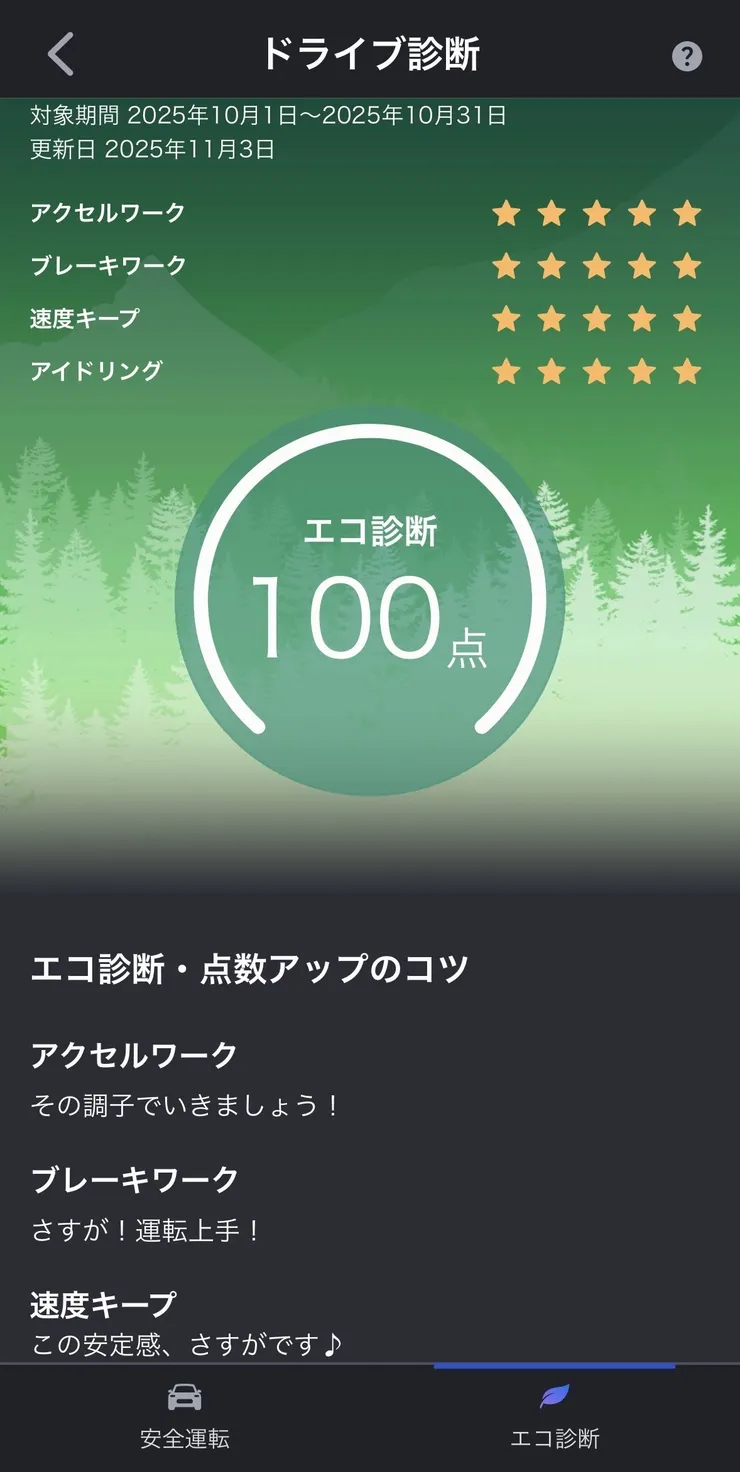Screen dimensions: 740x1472
Task: Toggle the second star on アクセルワーク row
Action: (551, 213)
